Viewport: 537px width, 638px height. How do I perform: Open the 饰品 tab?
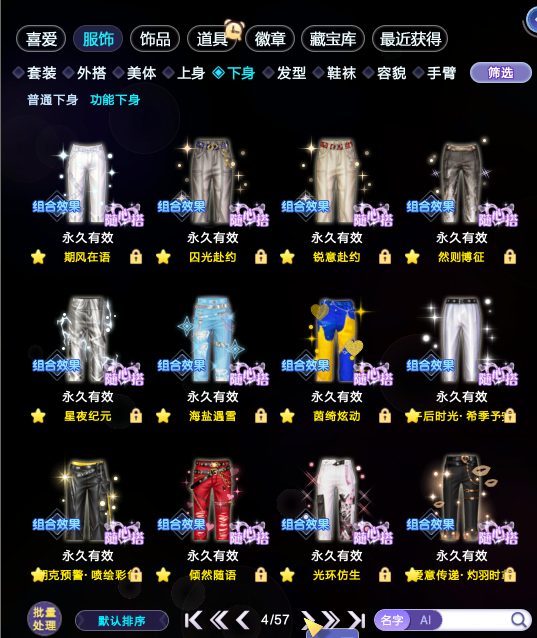click(155, 39)
